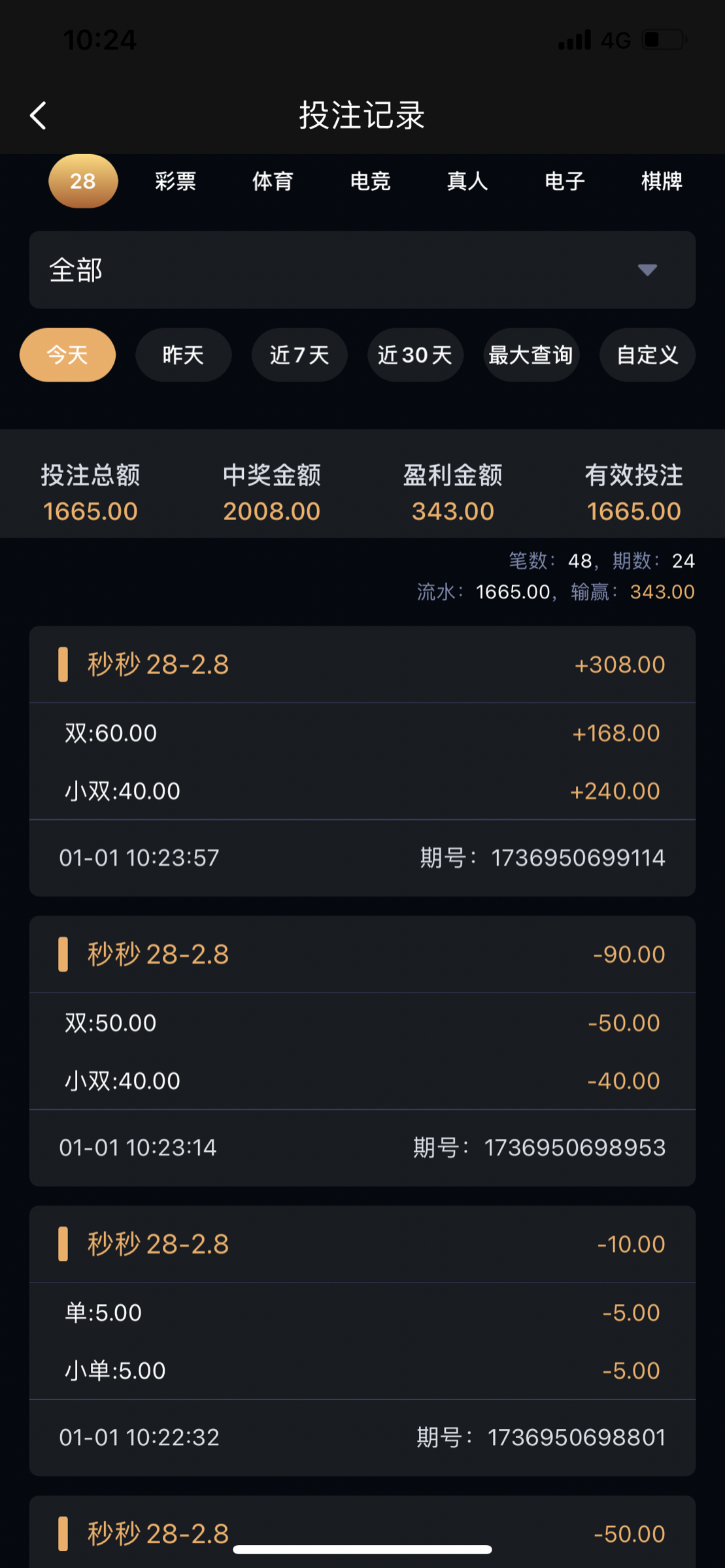
Task: Expand the dropdown arrow next to 全部
Action: pyautogui.click(x=646, y=270)
